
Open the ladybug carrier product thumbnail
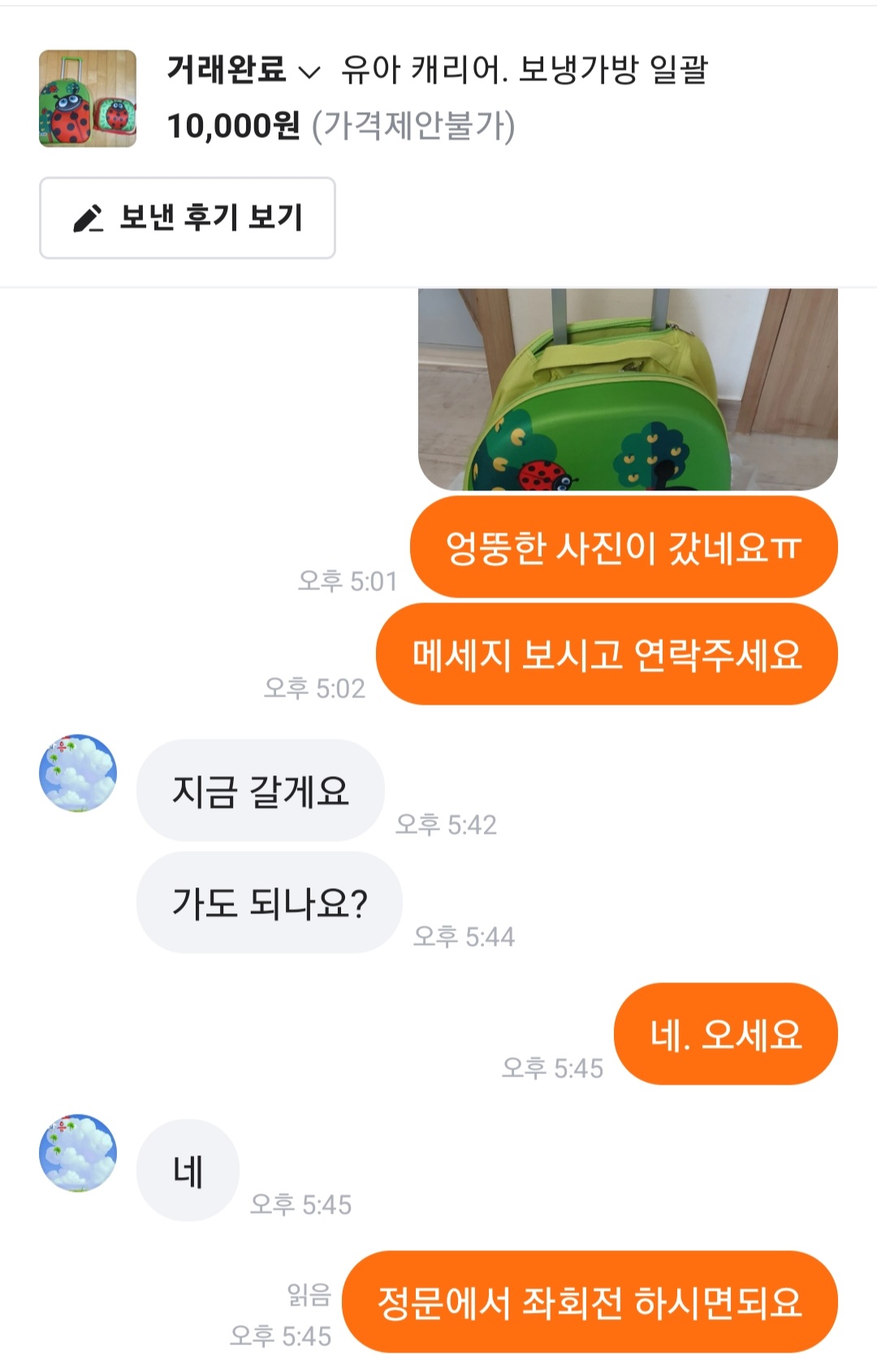[x=88, y=98]
